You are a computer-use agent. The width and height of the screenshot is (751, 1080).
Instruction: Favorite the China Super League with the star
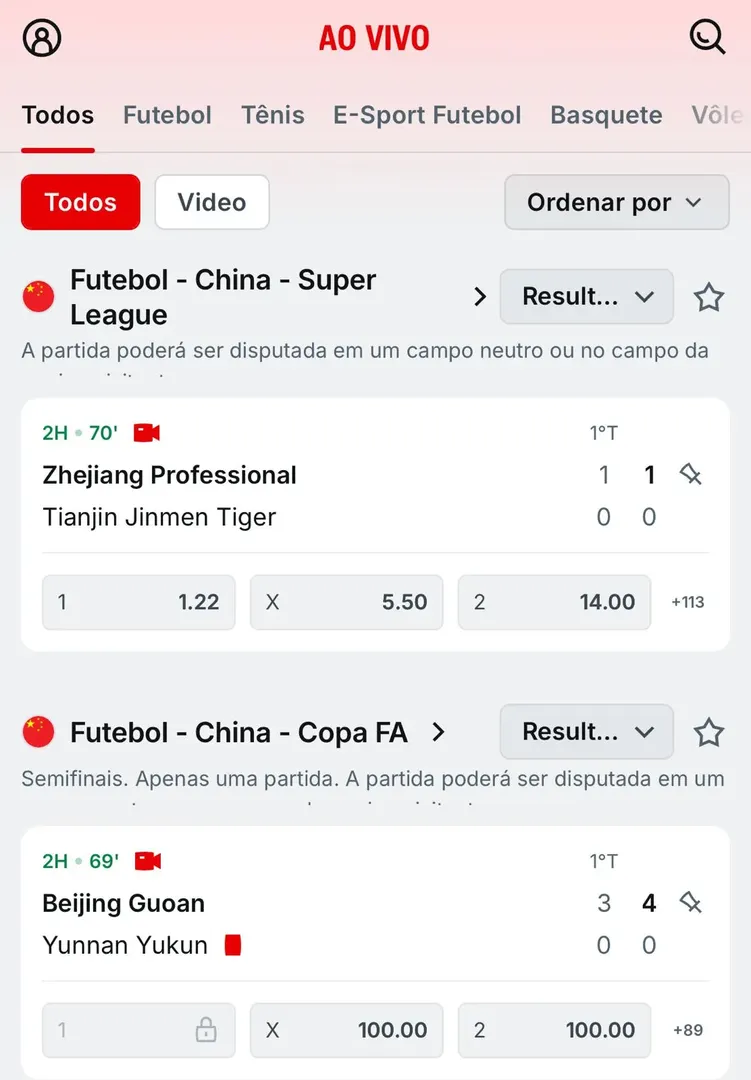(709, 297)
